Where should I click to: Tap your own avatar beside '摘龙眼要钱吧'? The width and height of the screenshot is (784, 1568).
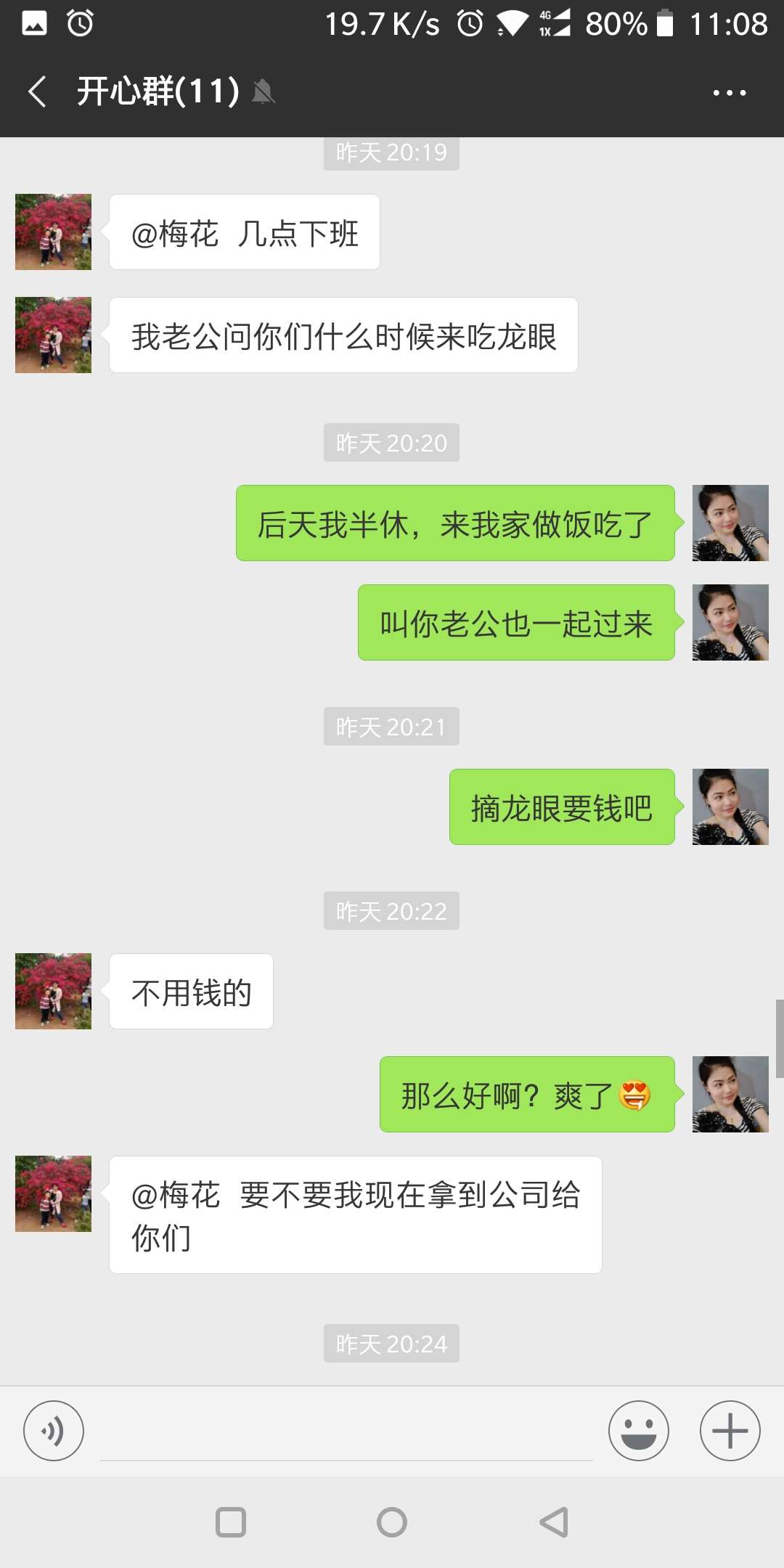click(x=730, y=807)
